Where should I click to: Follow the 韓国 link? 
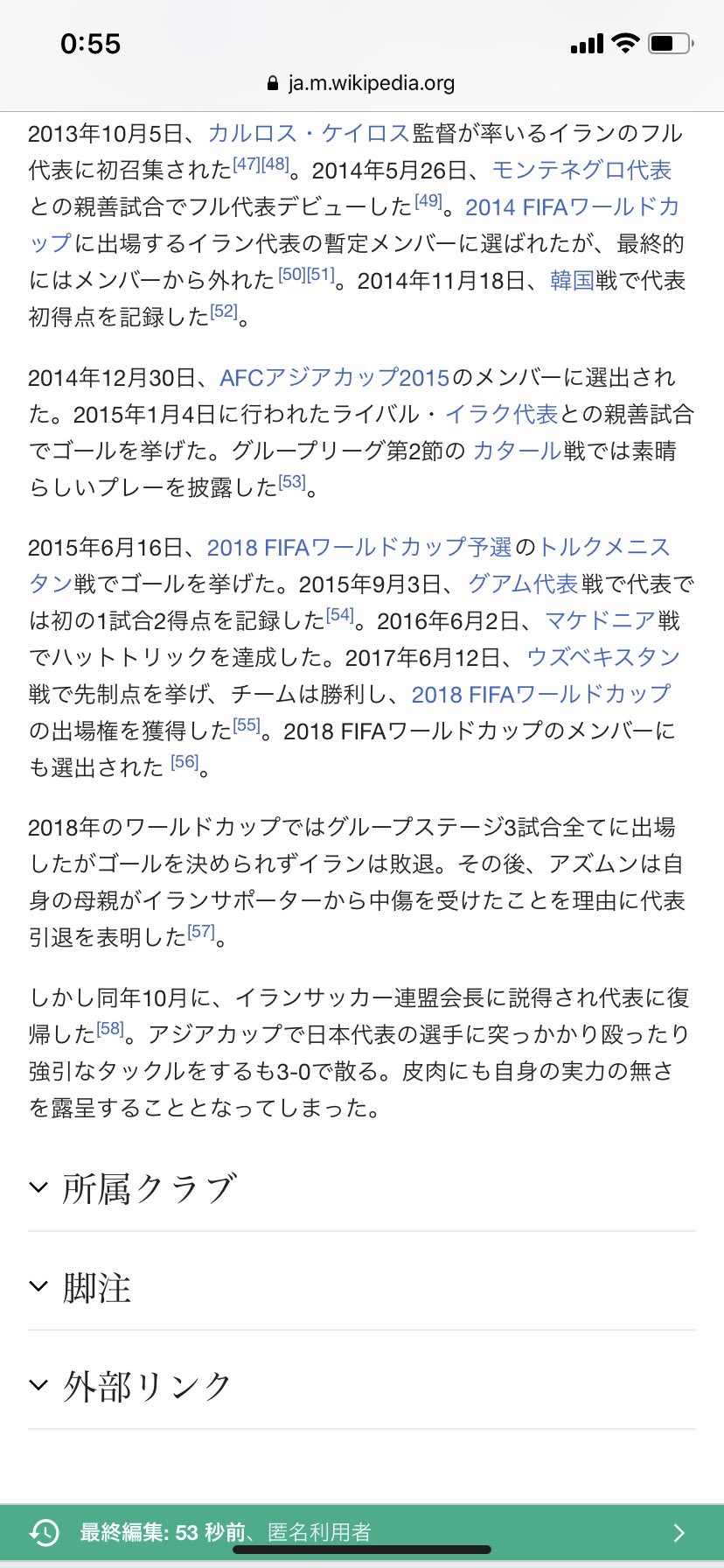(572, 281)
